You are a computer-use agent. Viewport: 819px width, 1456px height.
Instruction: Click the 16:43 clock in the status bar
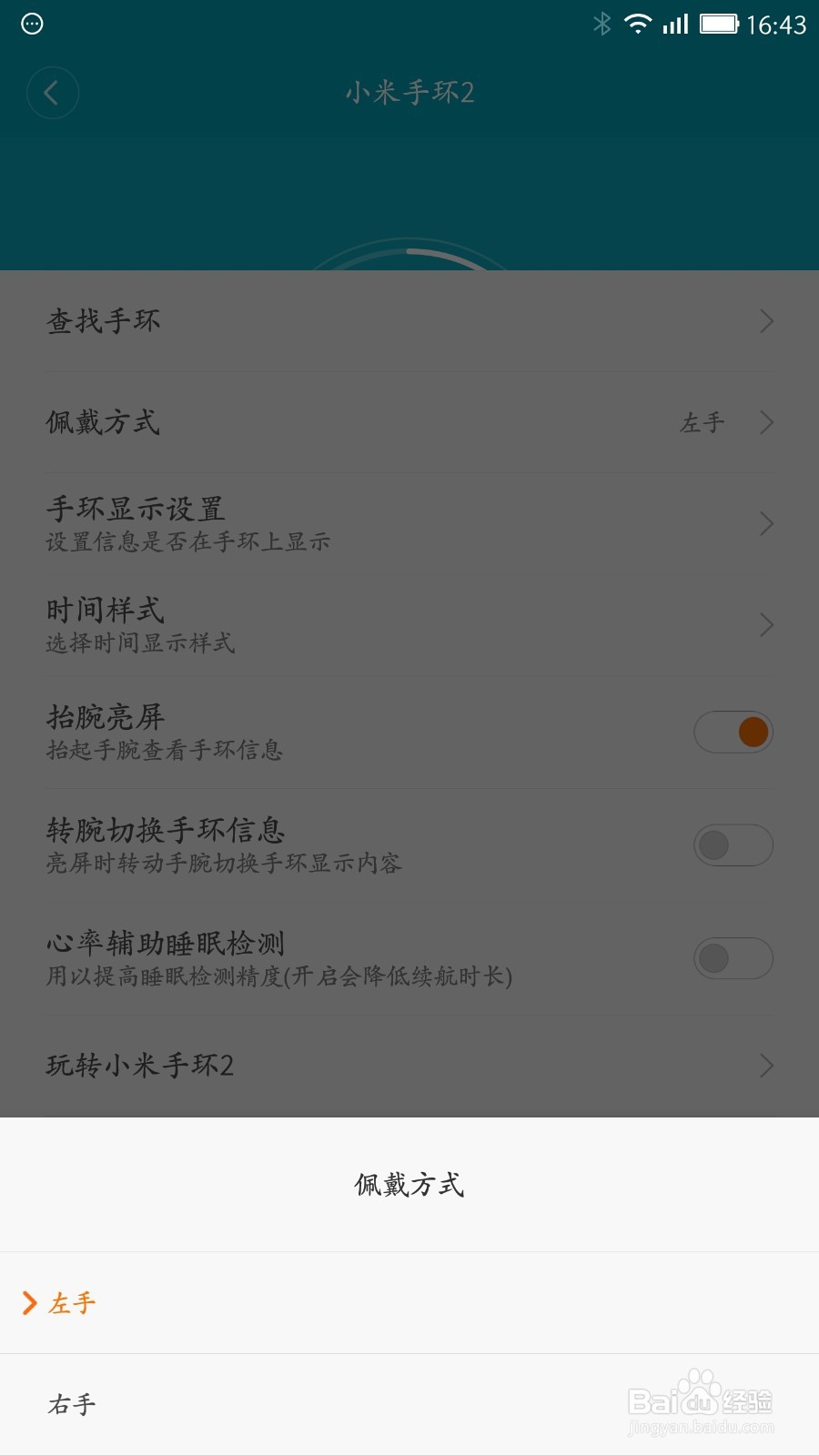click(778, 25)
